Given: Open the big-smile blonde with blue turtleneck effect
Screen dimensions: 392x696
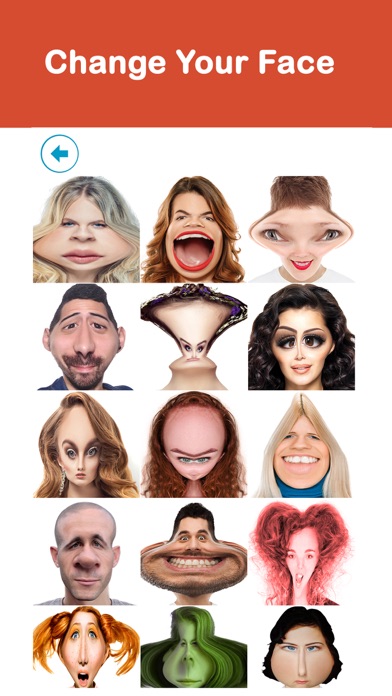Looking at the screenshot, I should tap(303, 445).
